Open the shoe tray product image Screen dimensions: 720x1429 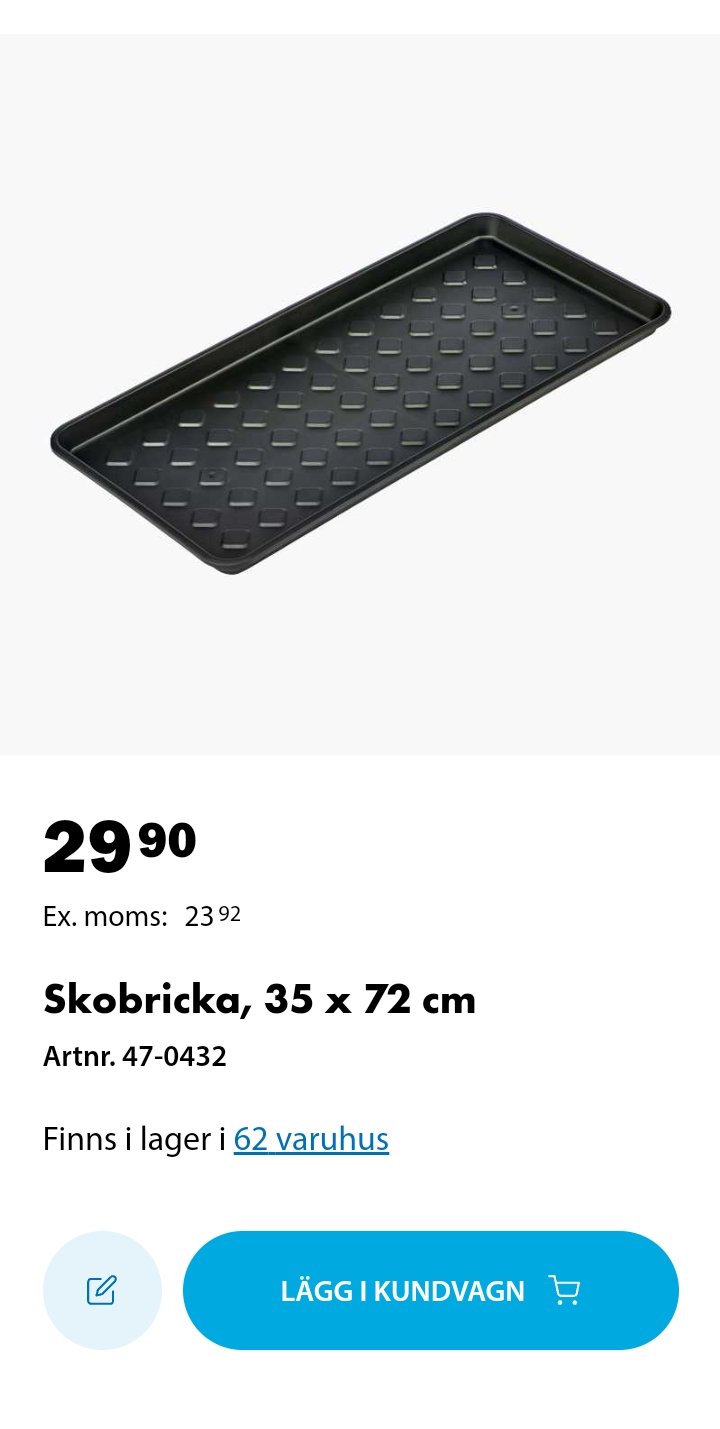pos(360,395)
